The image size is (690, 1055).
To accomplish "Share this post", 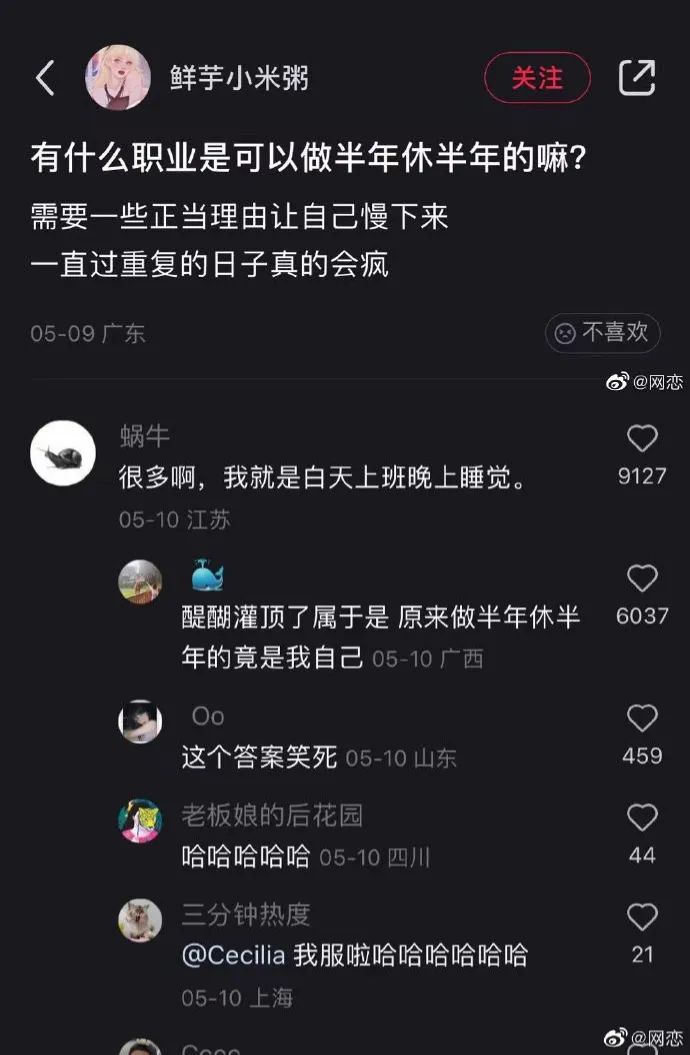I will pos(637,78).
